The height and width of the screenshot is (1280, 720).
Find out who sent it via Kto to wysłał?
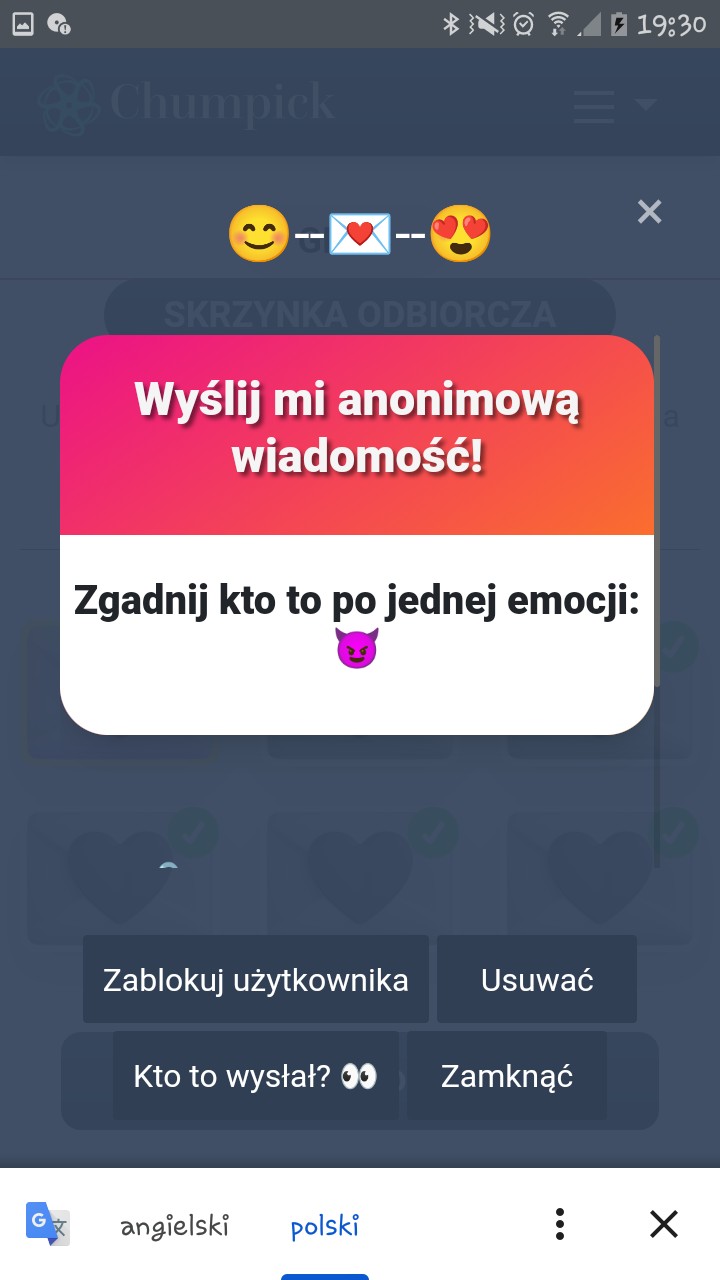tap(256, 1076)
